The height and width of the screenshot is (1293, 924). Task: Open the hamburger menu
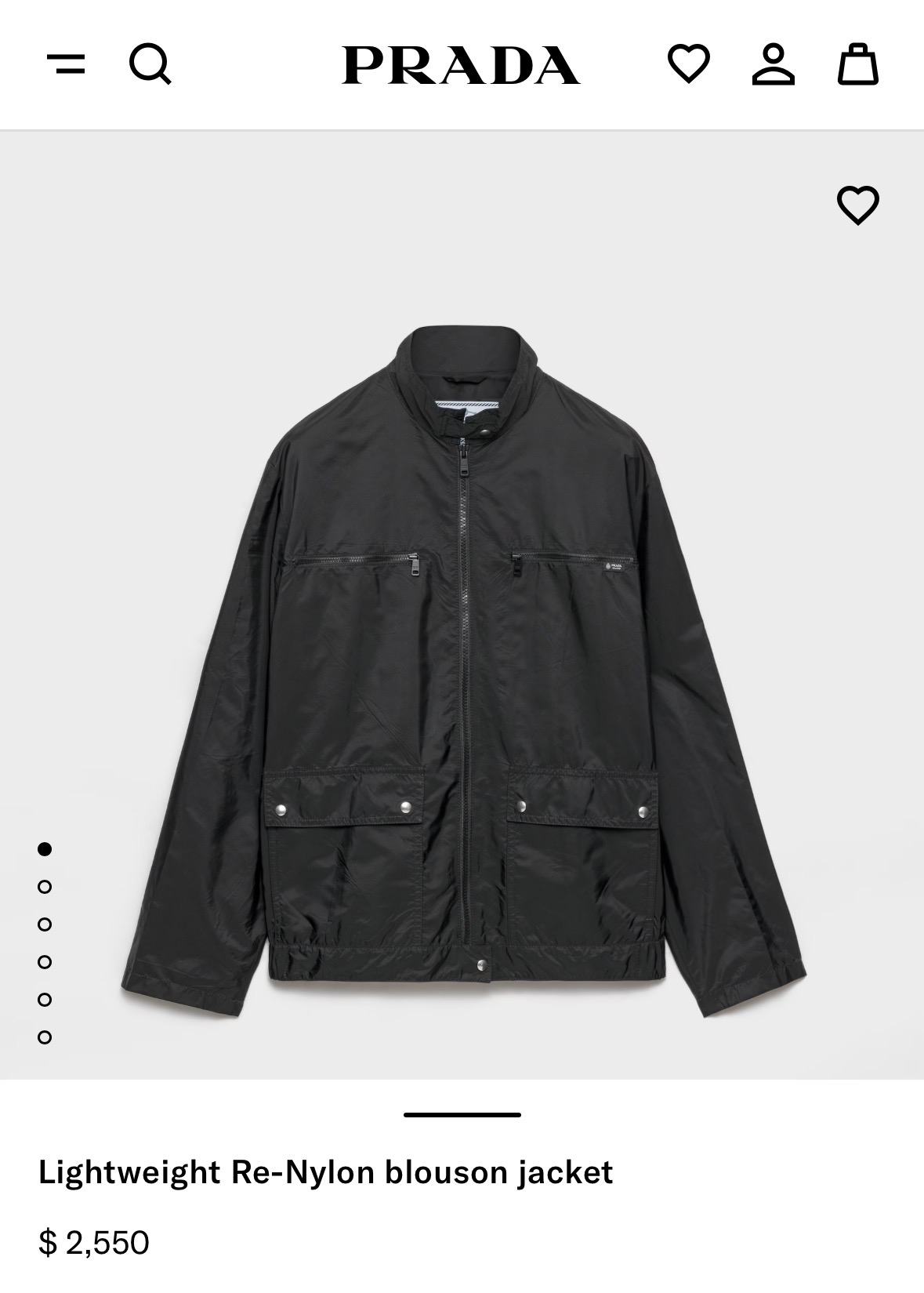click(x=66, y=64)
